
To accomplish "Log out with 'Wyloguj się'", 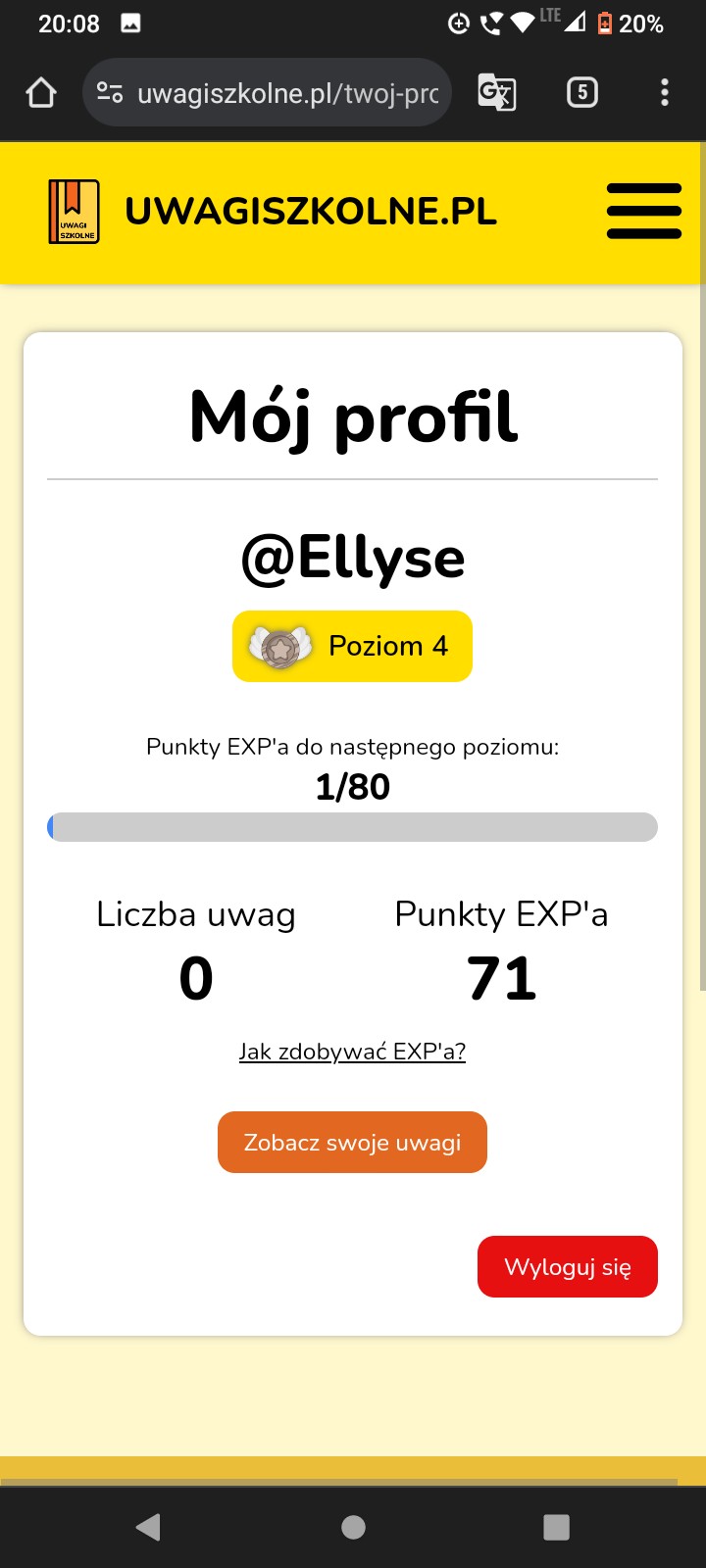I will [567, 1267].
